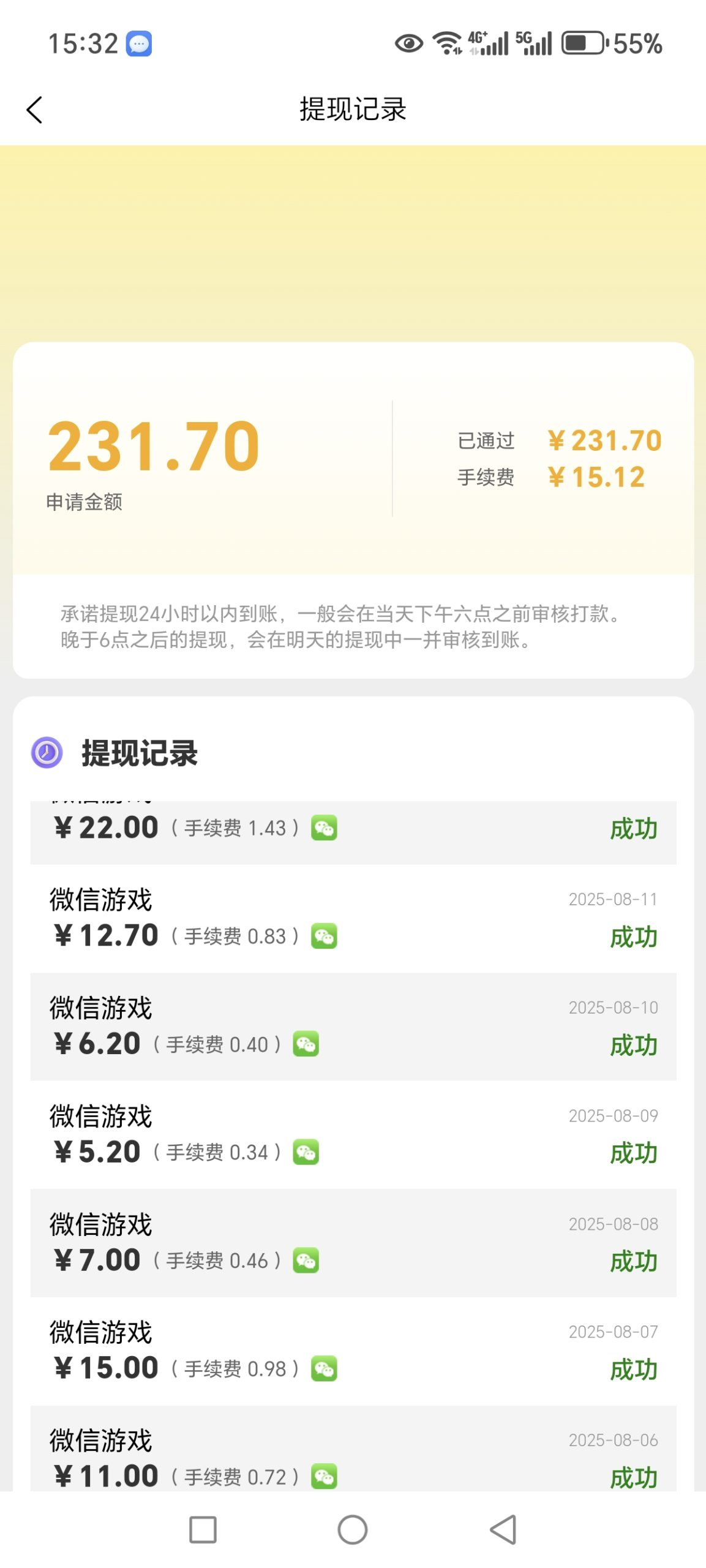Open recent apps from navigation bar

[203, 1529]
